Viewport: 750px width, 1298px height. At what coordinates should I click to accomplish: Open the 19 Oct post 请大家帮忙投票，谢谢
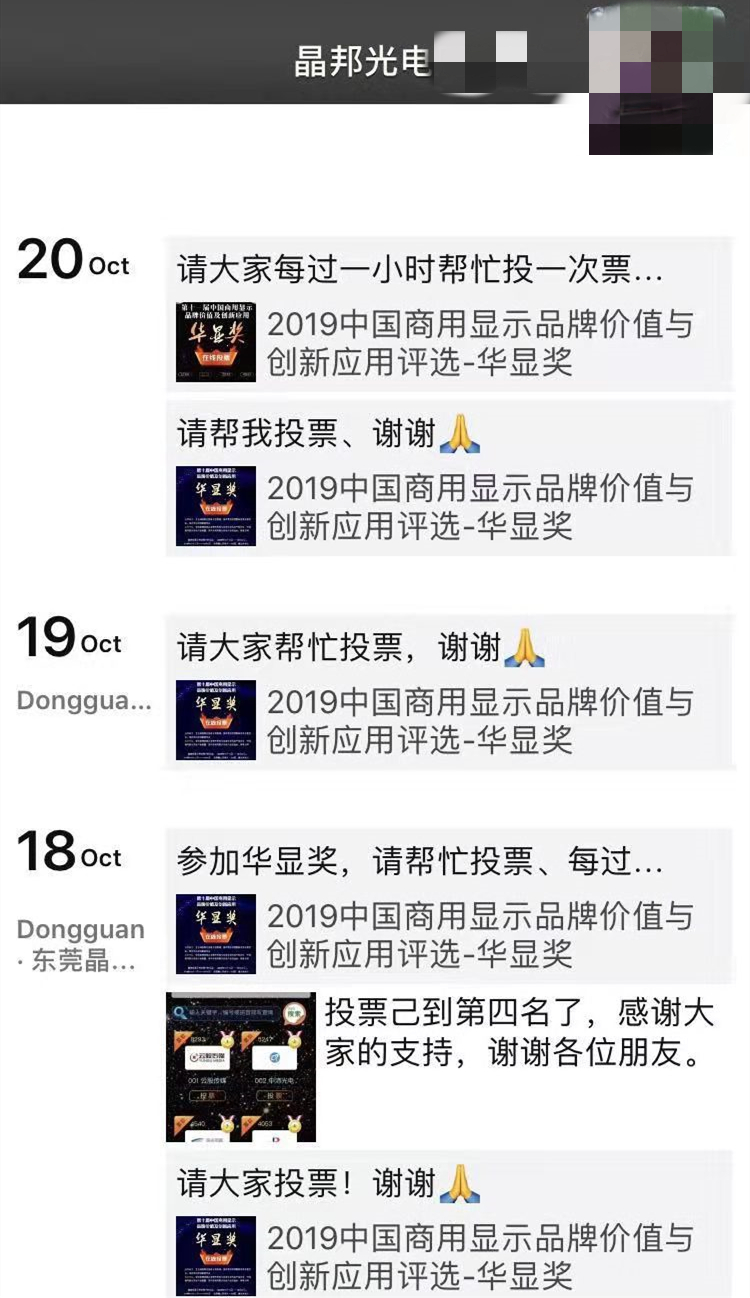(x=450, y=692)
